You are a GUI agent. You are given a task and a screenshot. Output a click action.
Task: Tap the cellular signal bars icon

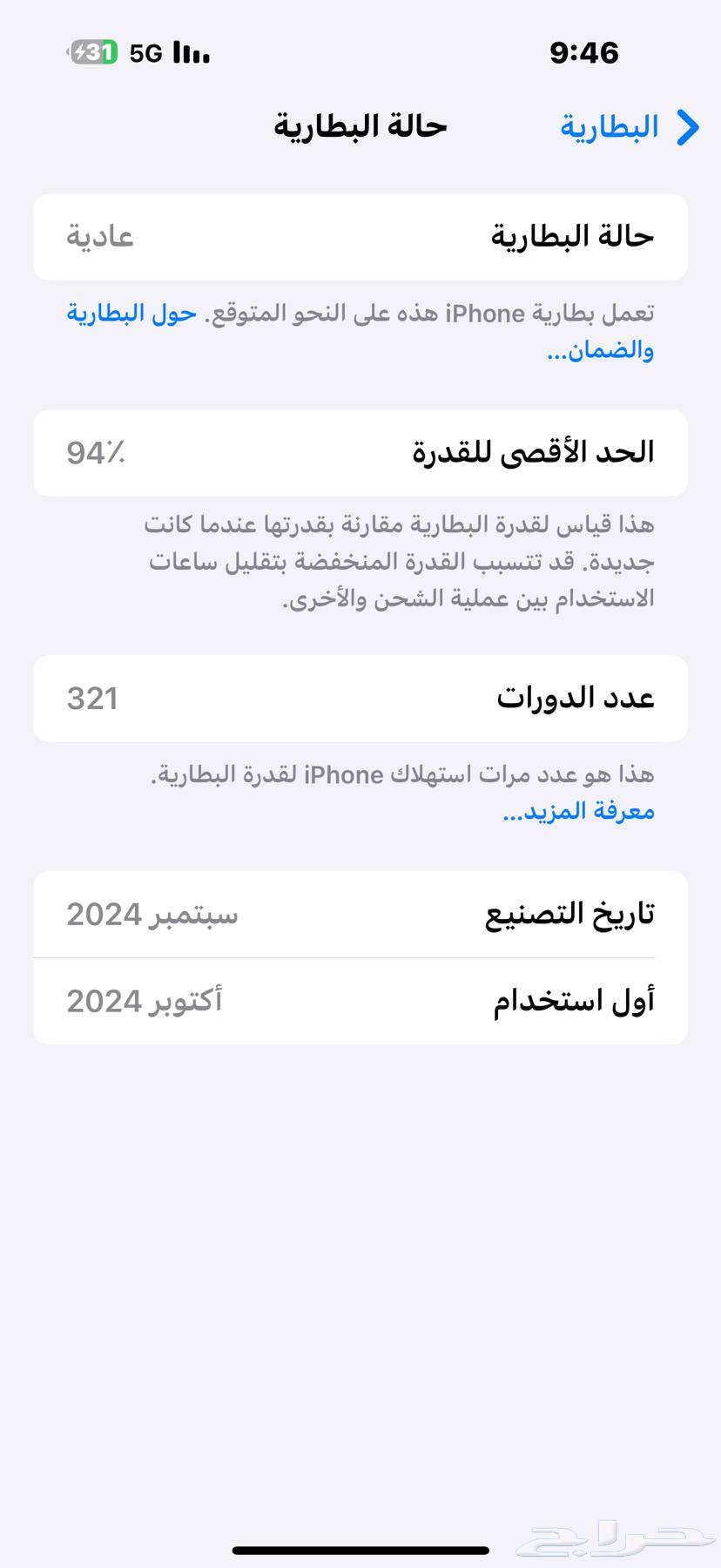pyautogui.click(x=192, y=54)
